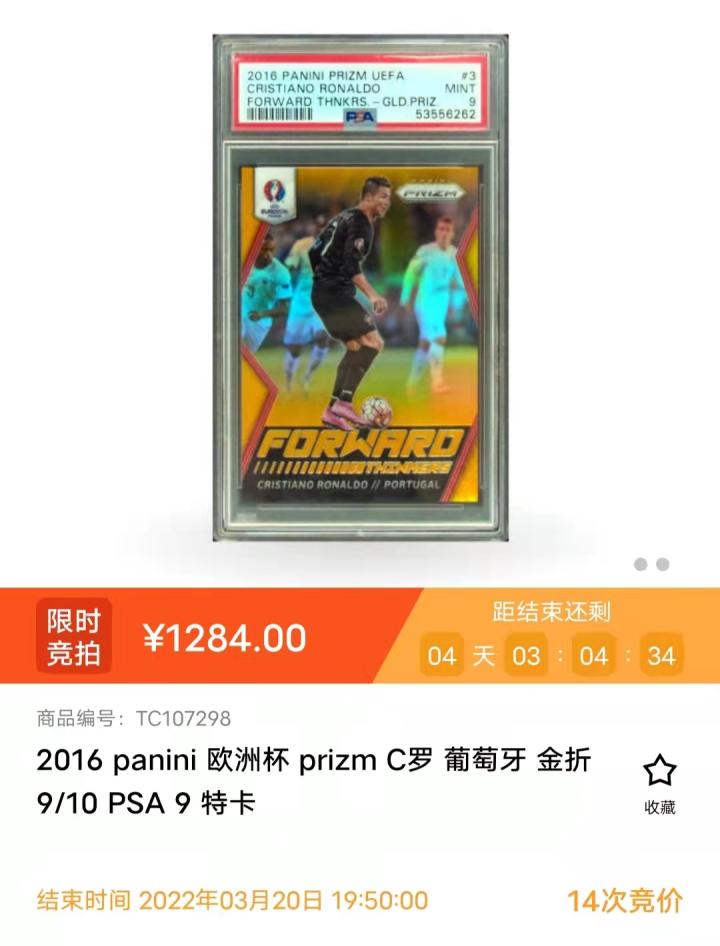Open the PSA Ronaldo card photo
The width and height of the screenshot is (720, 946).
pyautogui.click(x=360, y=290)
